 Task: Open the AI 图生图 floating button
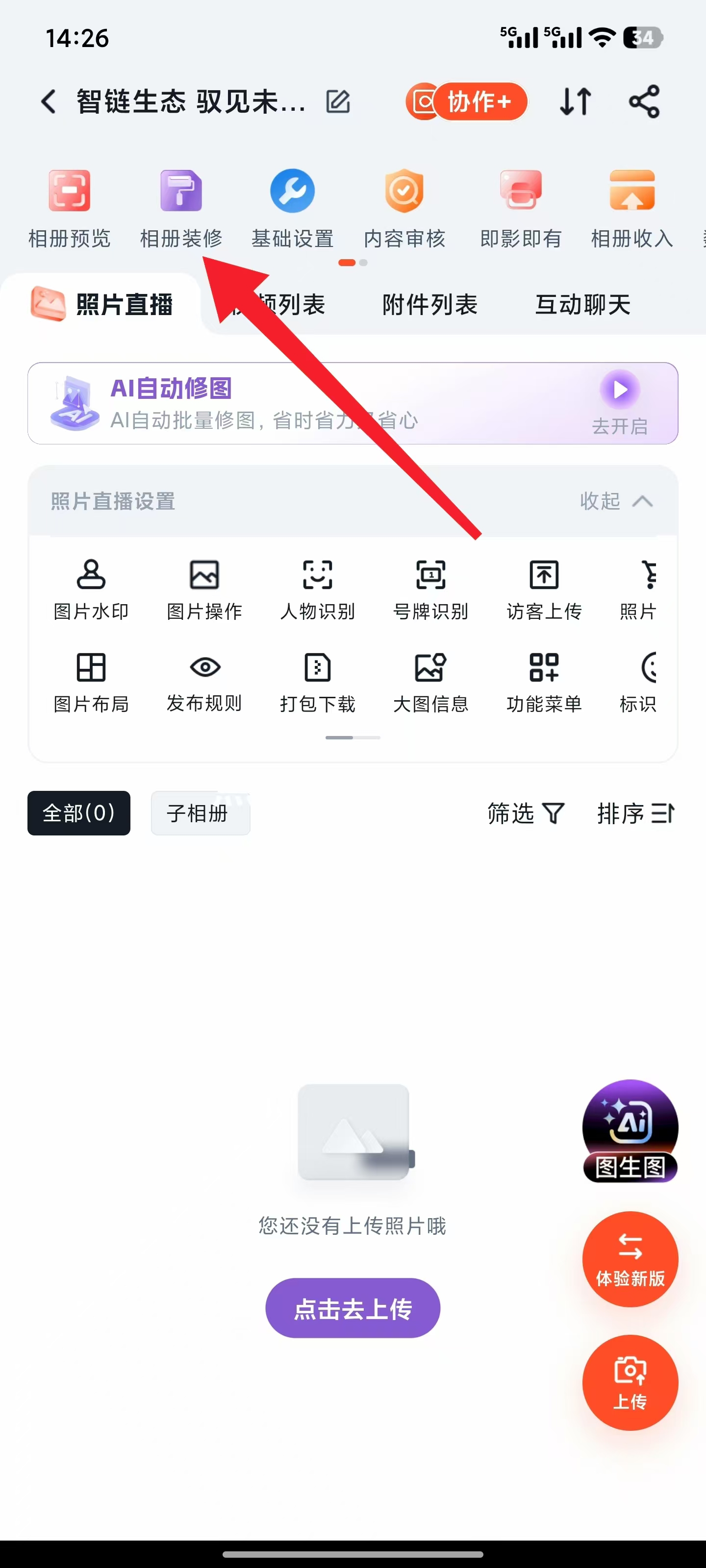pos(630,1130)
